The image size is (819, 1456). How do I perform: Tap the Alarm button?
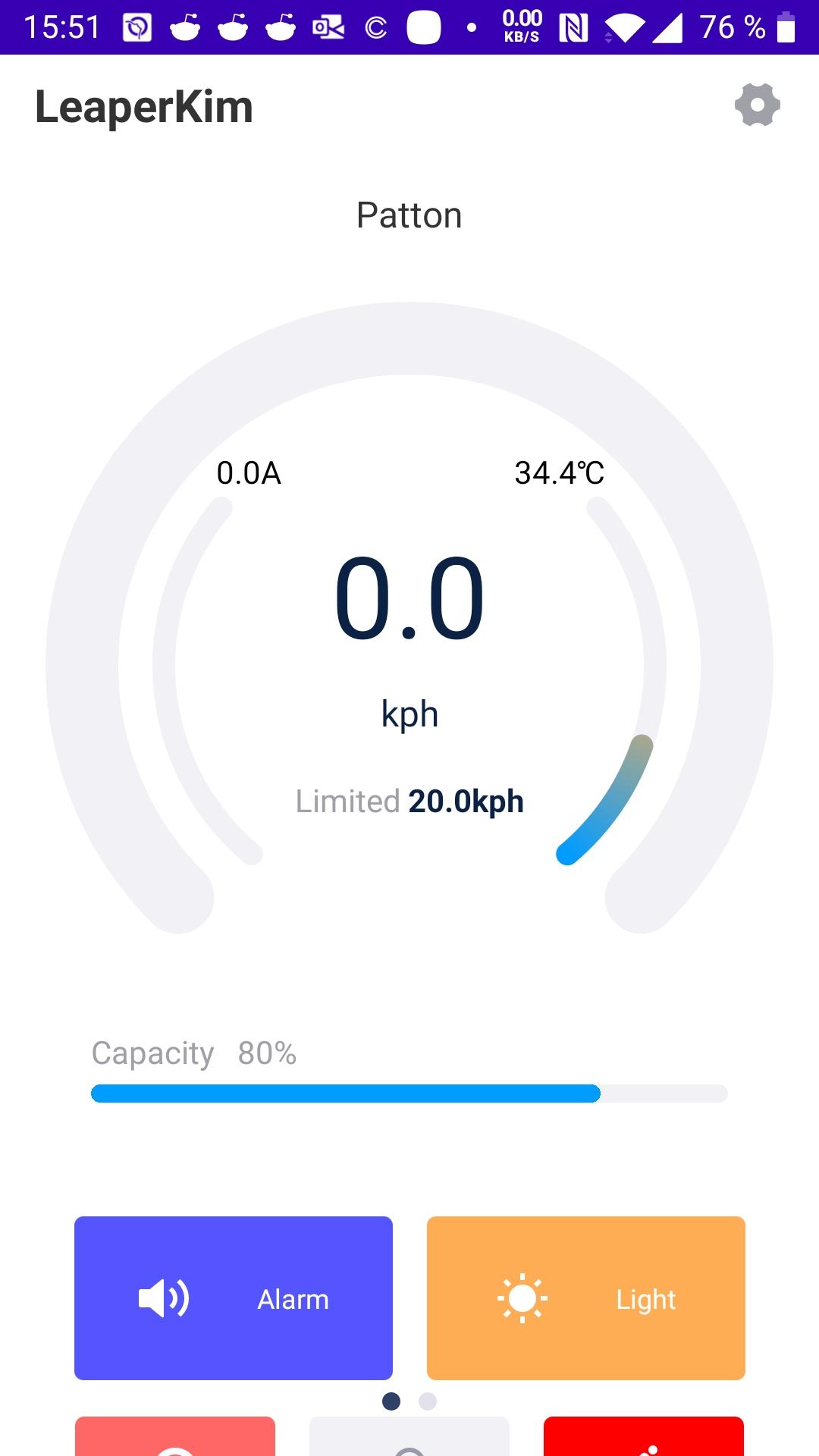(x=234, y=1298)
